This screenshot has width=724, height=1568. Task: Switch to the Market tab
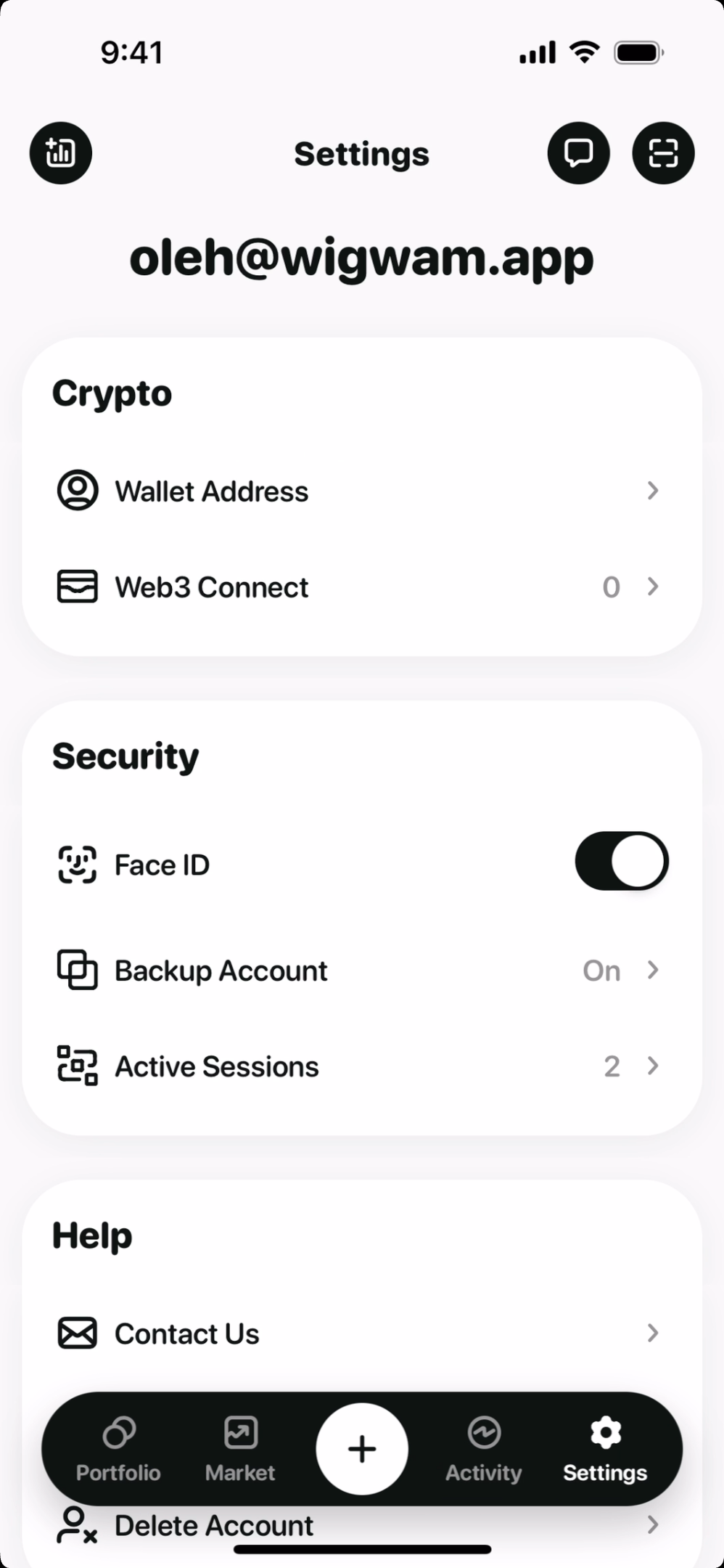[x=240, y=1449]
